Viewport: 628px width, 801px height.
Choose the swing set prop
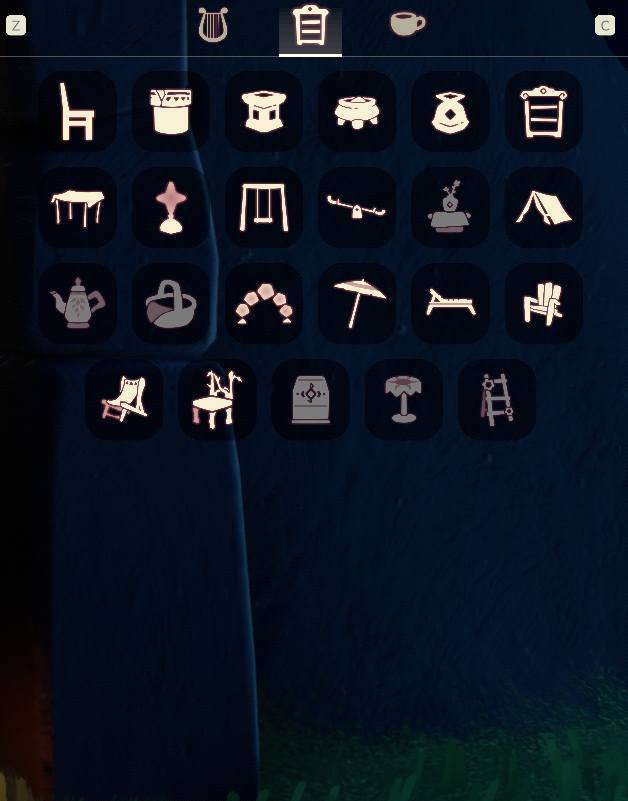[264, 208]
